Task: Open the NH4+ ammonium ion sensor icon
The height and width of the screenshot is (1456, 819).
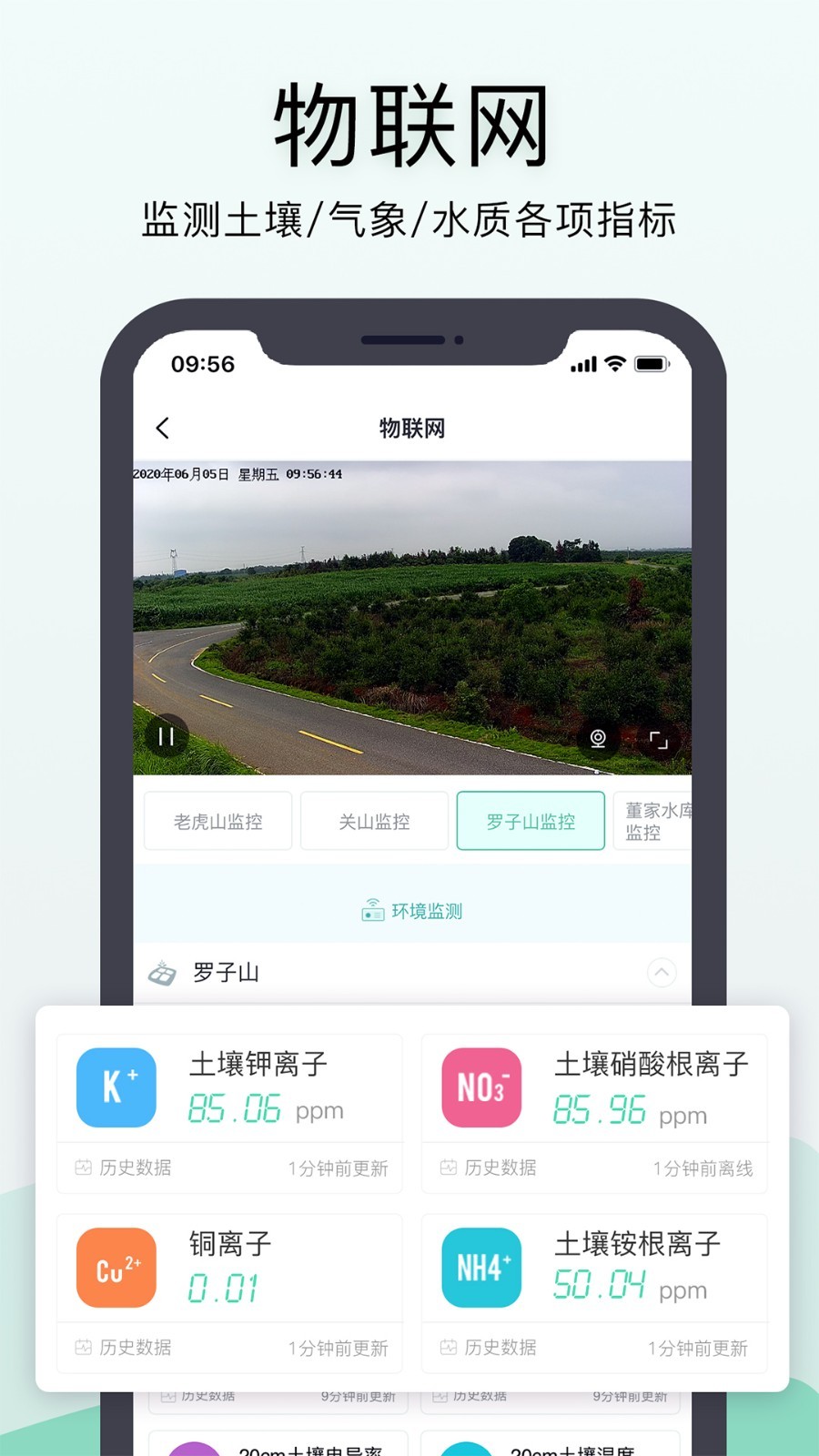Action: [x=480, y=1267]
